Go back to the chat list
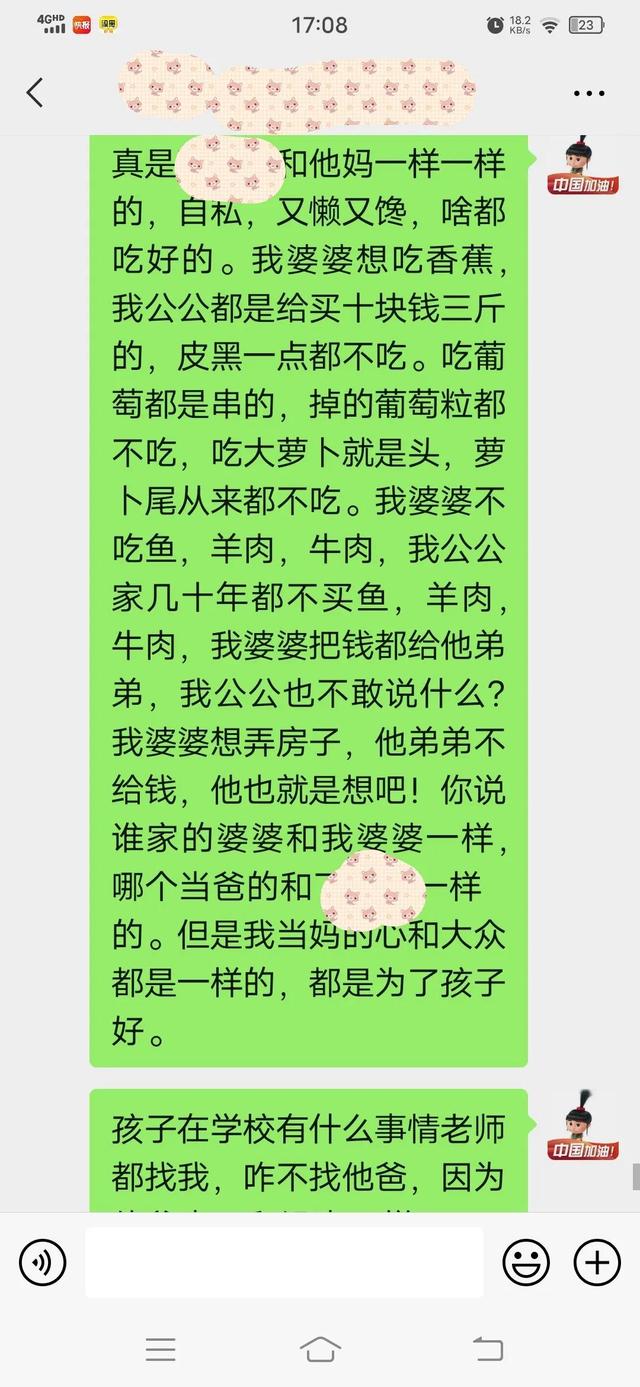 35,92
